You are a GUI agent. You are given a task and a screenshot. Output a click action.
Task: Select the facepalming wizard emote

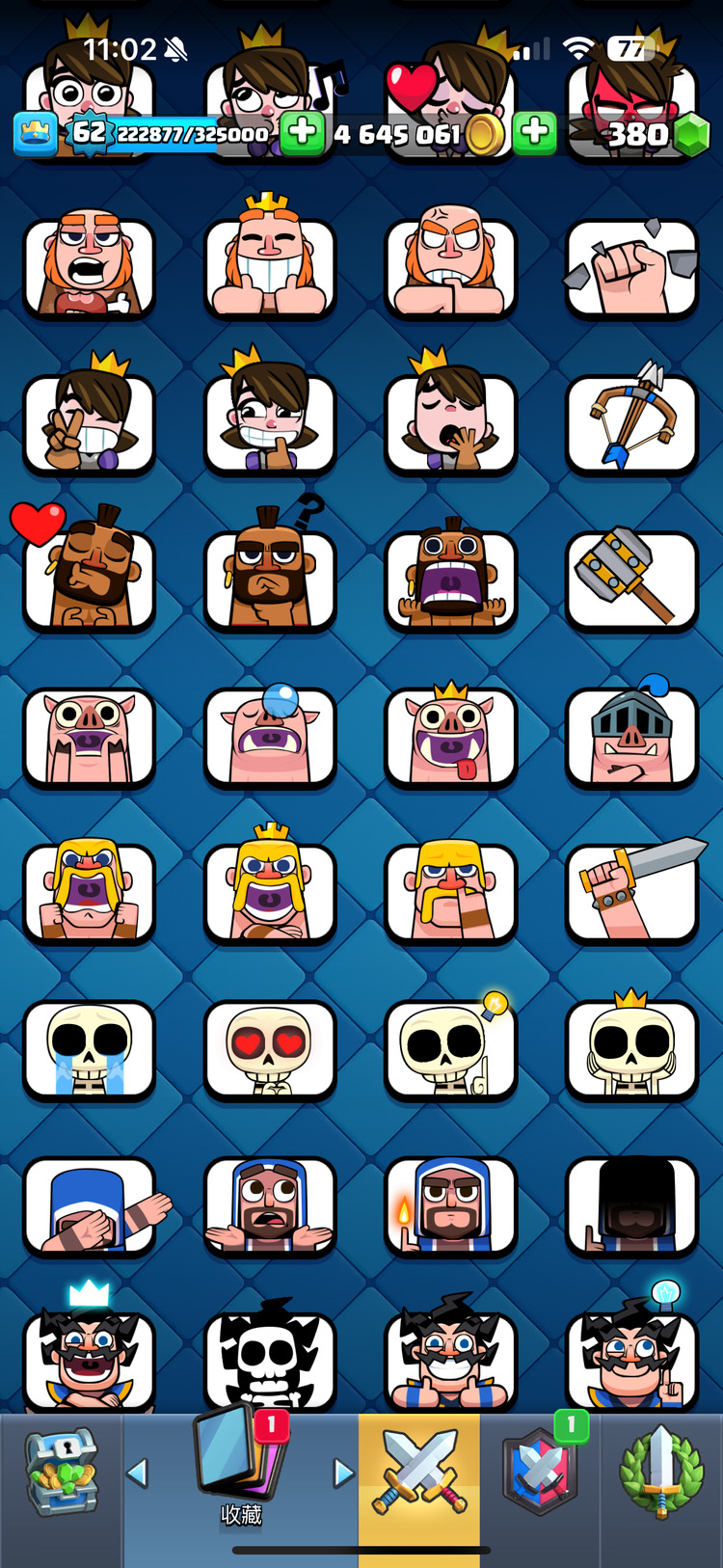click(89, 1206)
